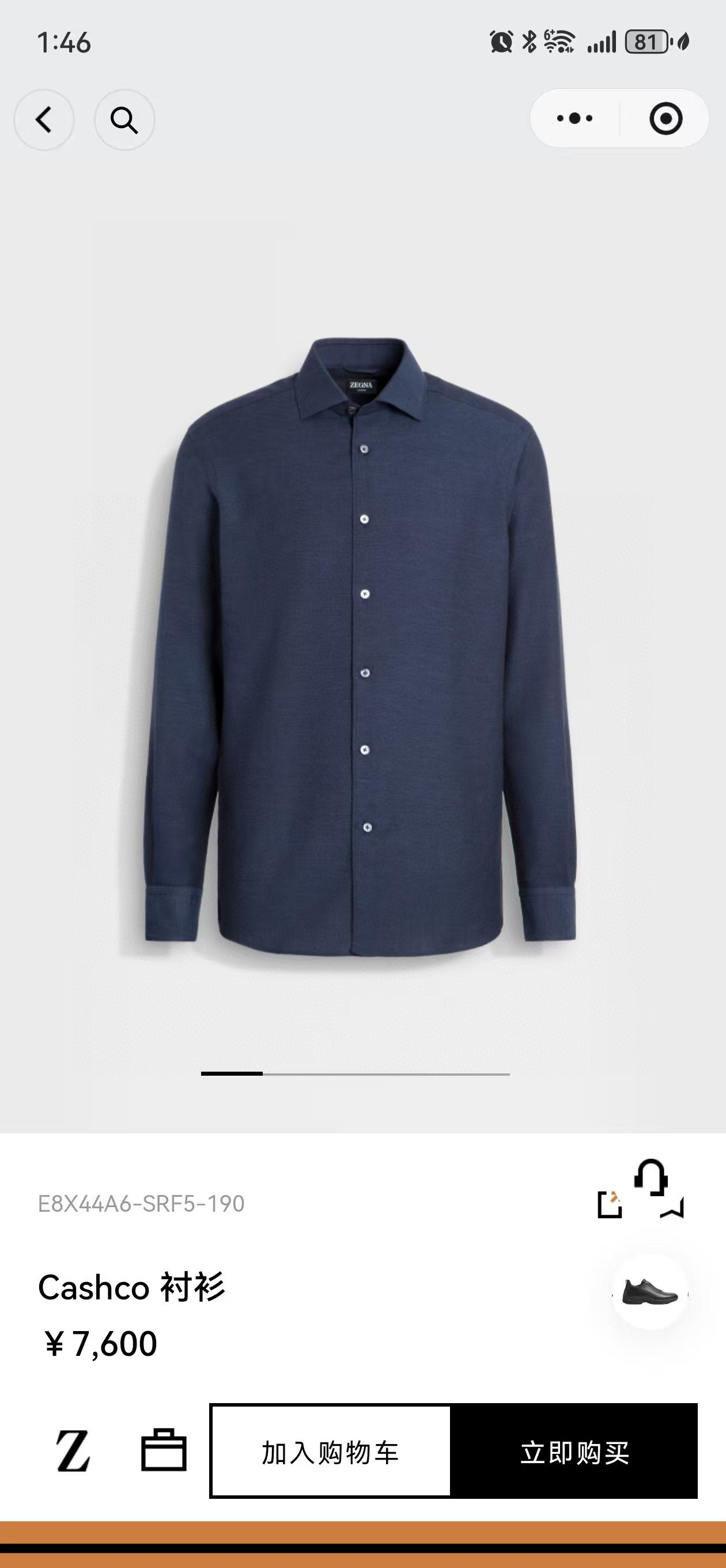Open the search icon

click(125, 119)
